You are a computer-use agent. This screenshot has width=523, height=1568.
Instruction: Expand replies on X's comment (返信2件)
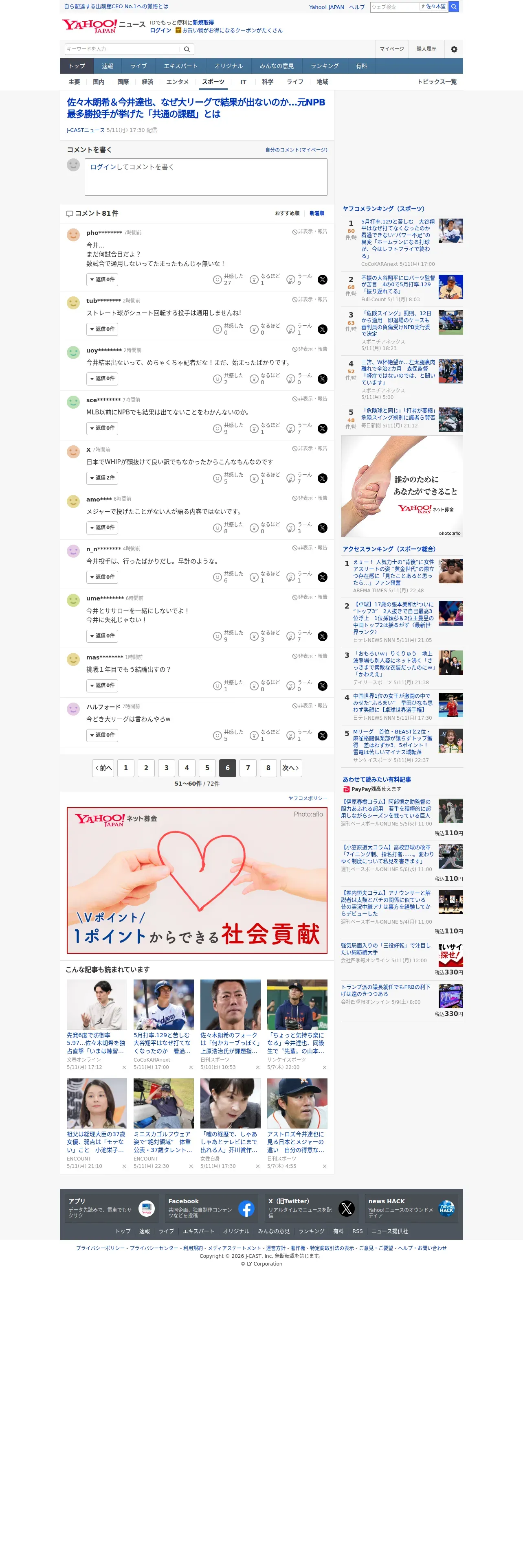tap(102, 478)
